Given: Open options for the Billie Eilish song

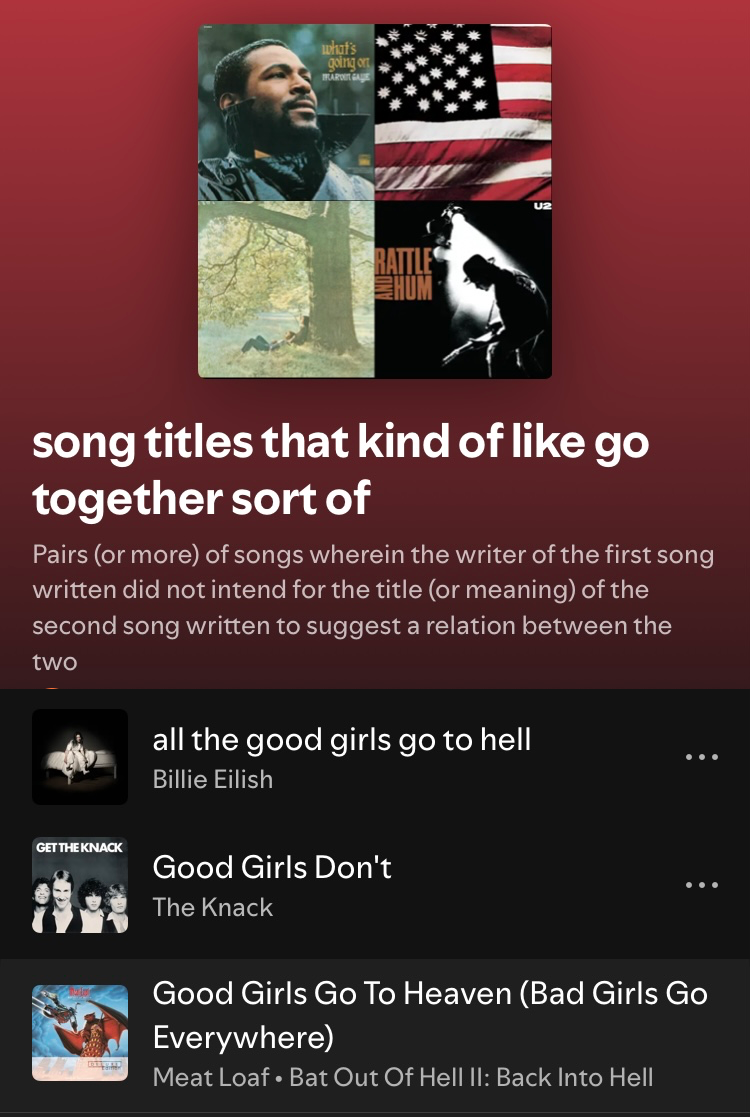Looking at the screenshot, I should [x=702, y=757].
